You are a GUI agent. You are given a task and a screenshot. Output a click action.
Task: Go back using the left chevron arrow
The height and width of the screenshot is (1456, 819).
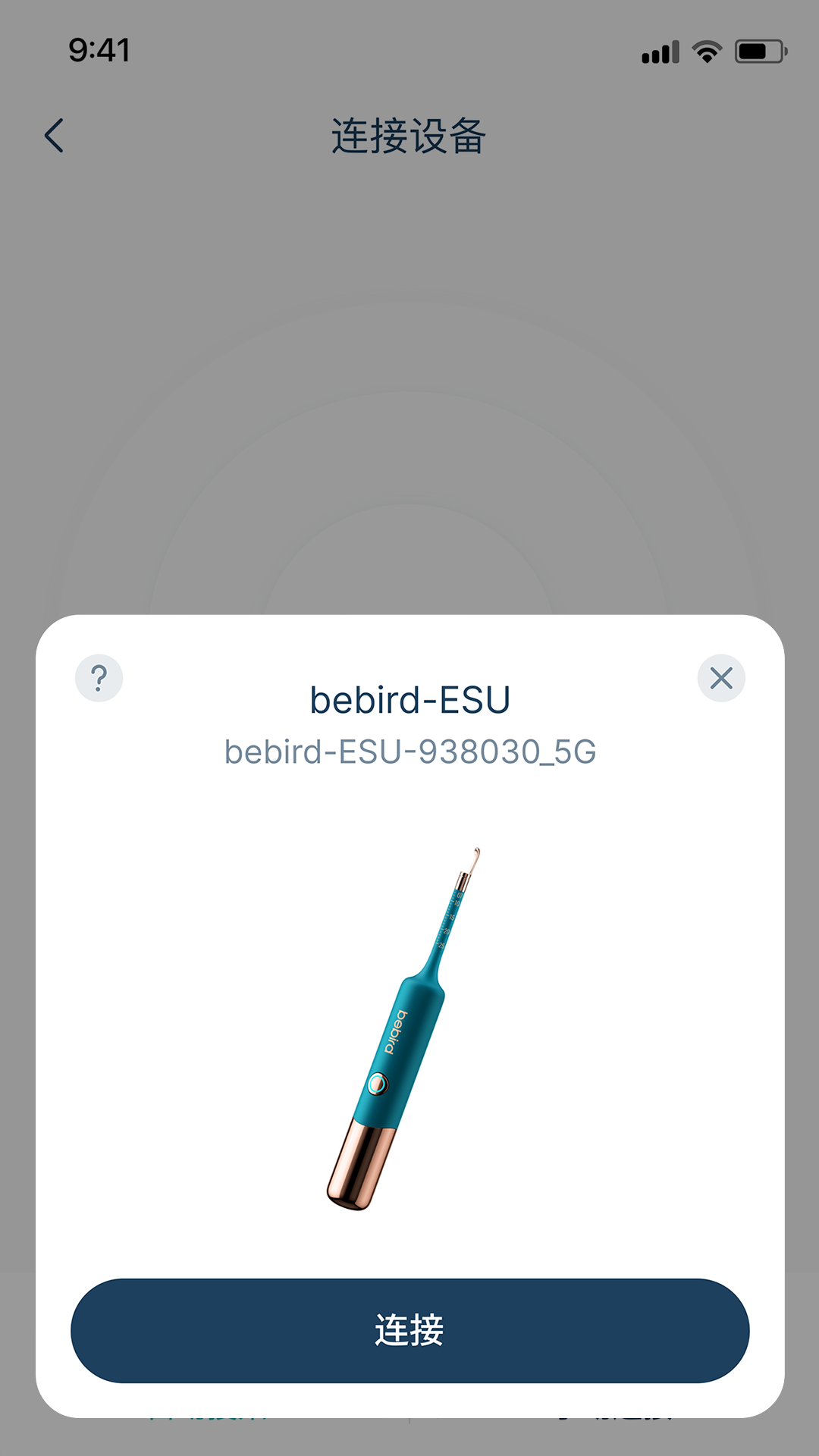(x=53, y=135)
